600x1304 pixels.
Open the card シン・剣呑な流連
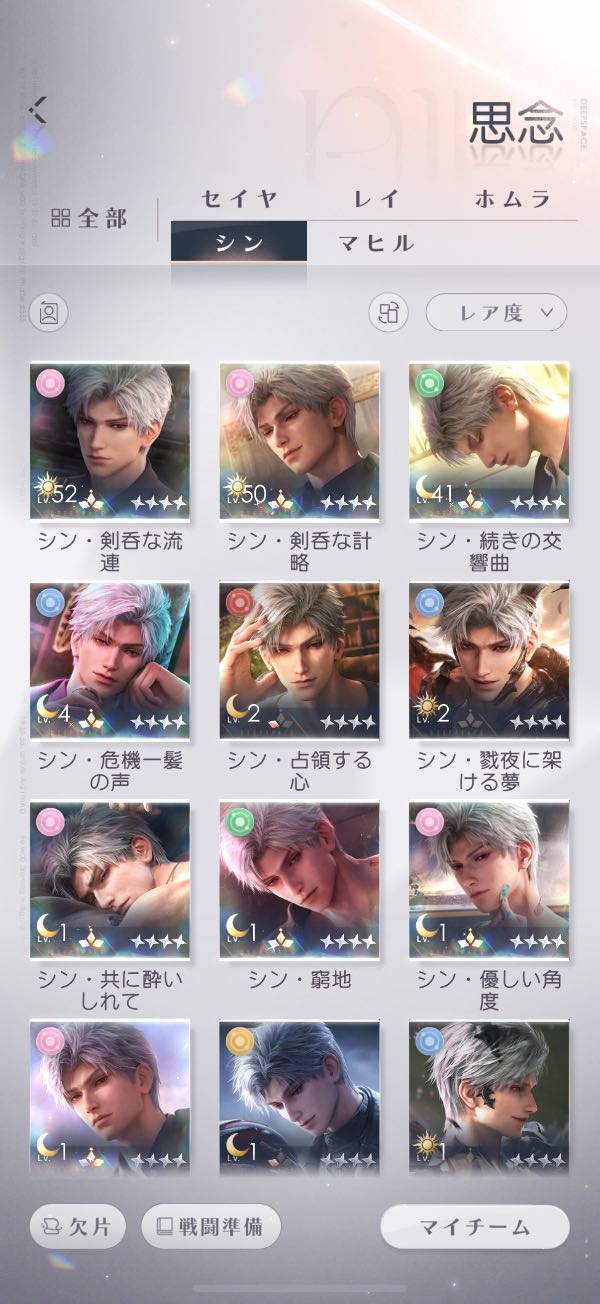[x=110, y=440]
